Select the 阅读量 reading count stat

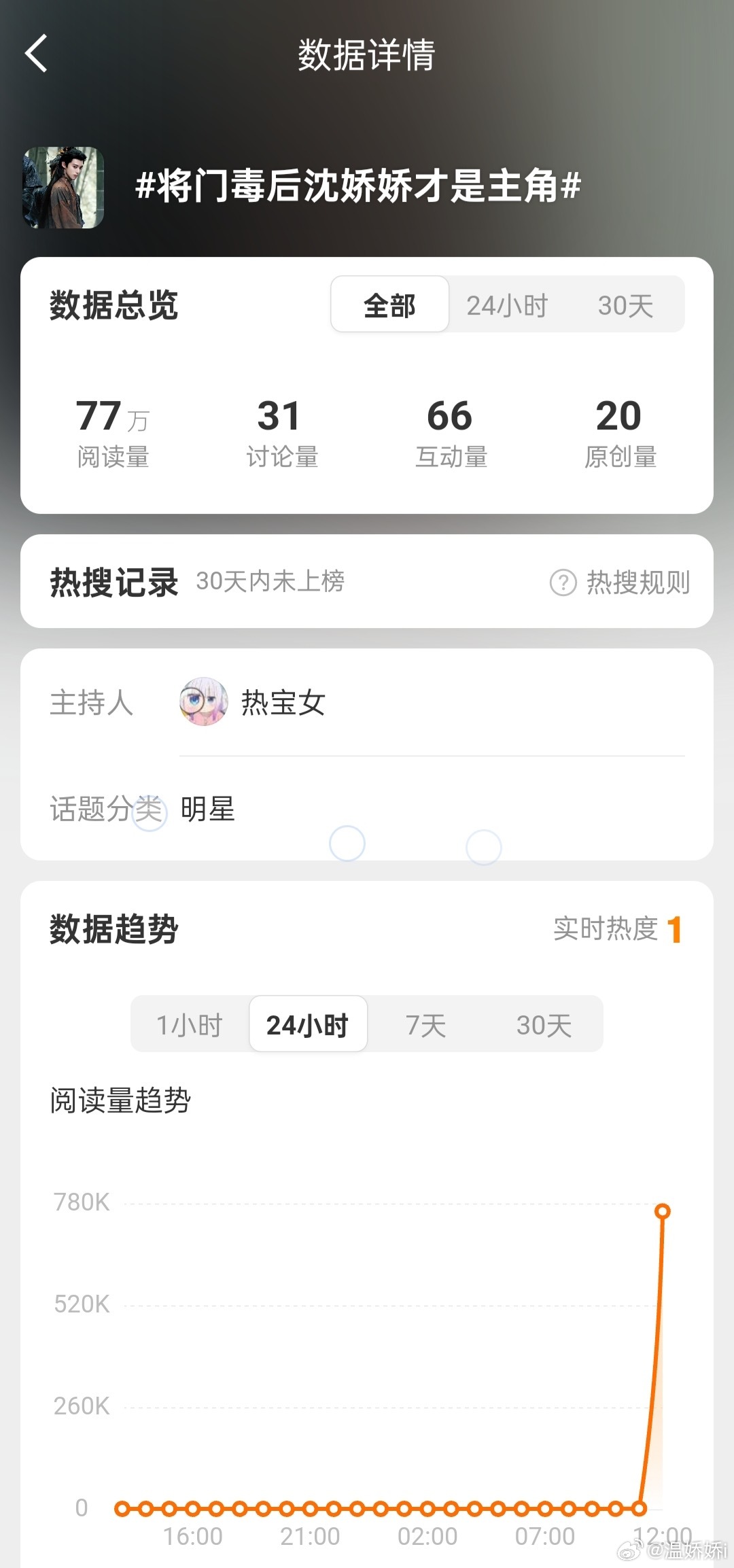(x=113, y=432)
